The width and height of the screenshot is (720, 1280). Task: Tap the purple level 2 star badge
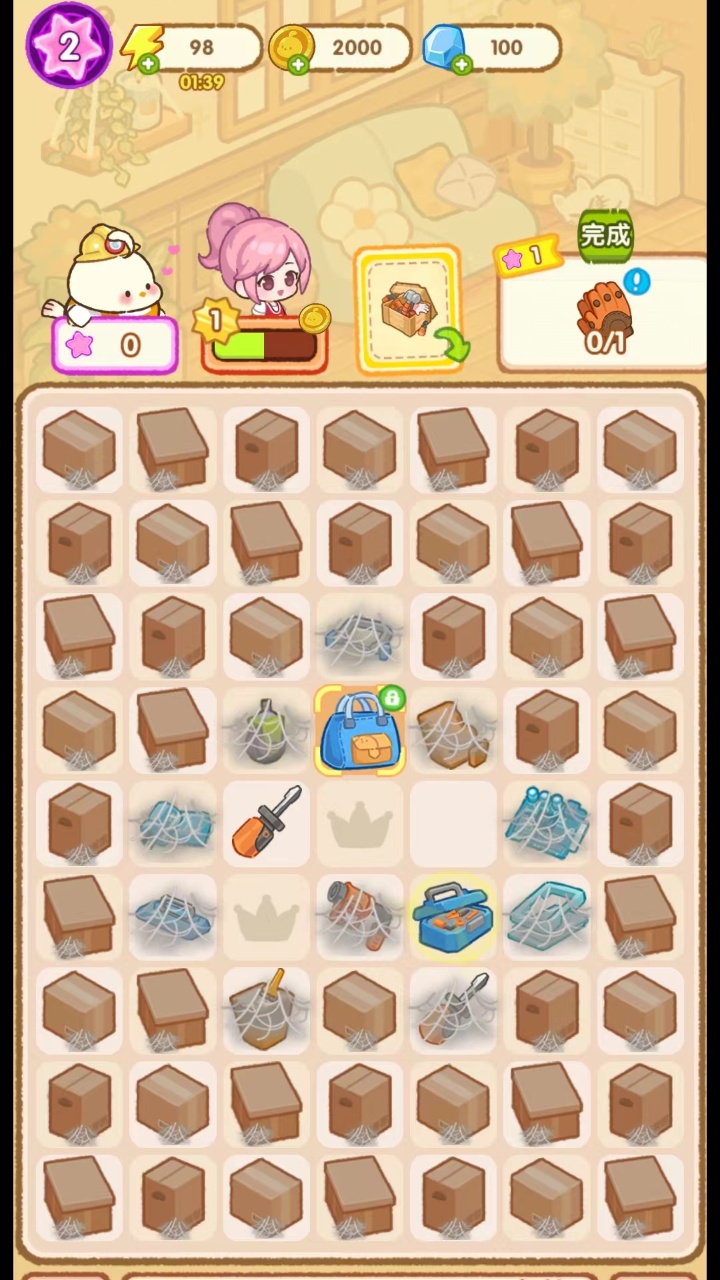69,46
